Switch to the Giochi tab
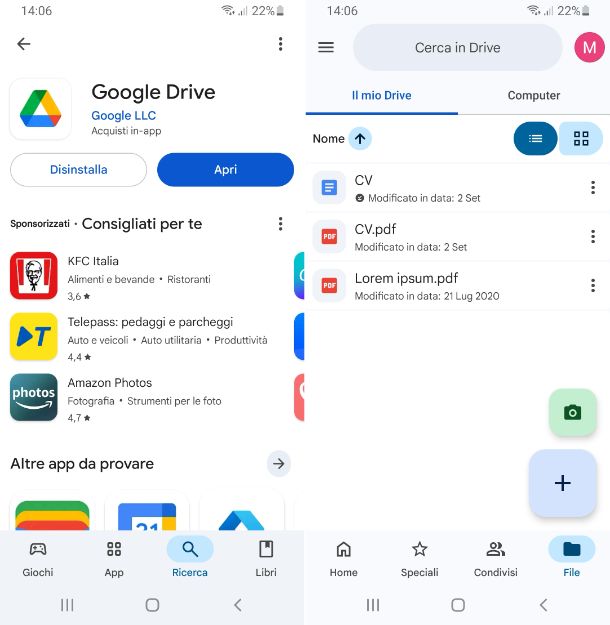The height and width of the screenshot is (625, 610). tap(38, 558)
